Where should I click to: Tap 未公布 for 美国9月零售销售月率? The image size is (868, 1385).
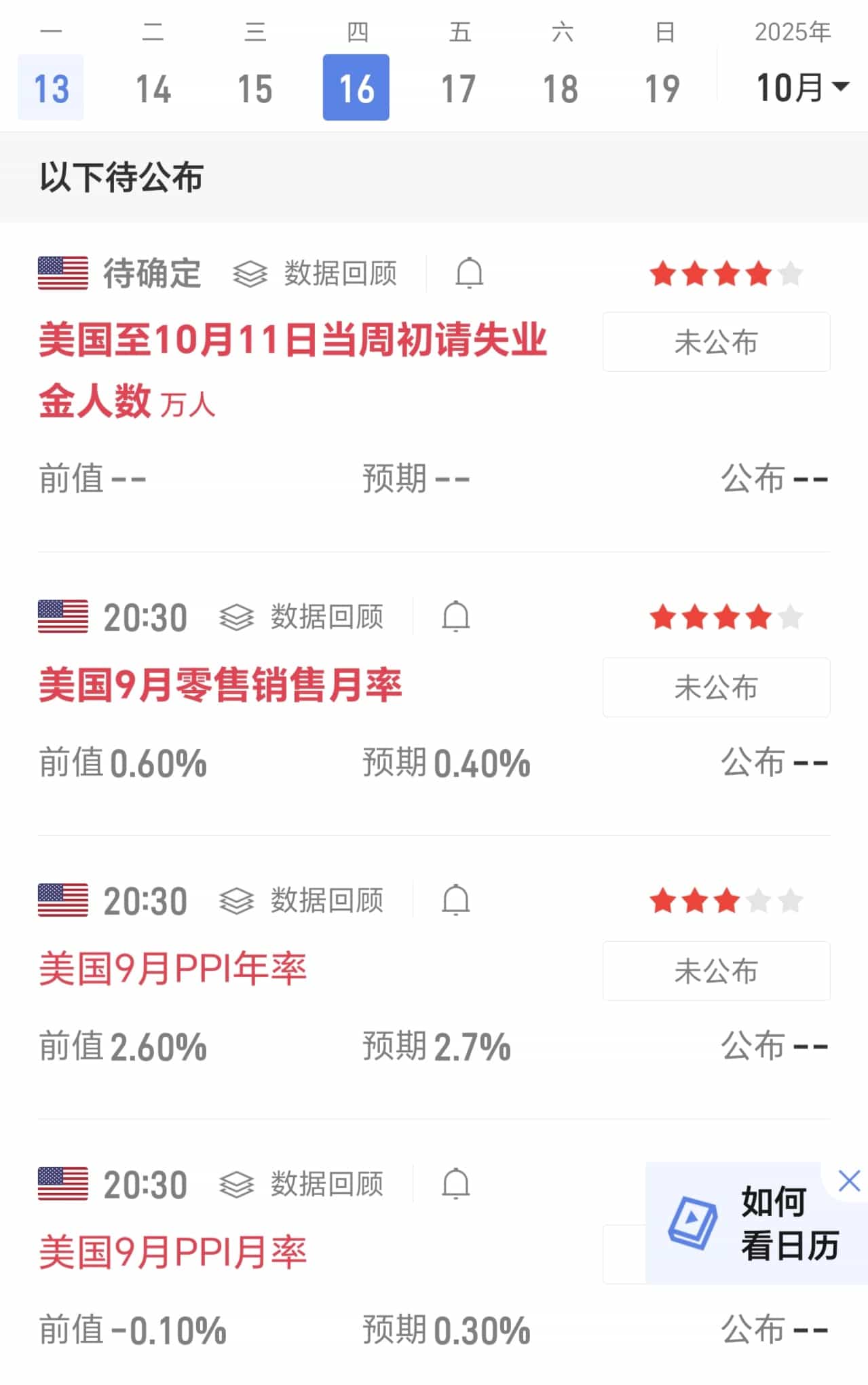[x=716, y=687]
